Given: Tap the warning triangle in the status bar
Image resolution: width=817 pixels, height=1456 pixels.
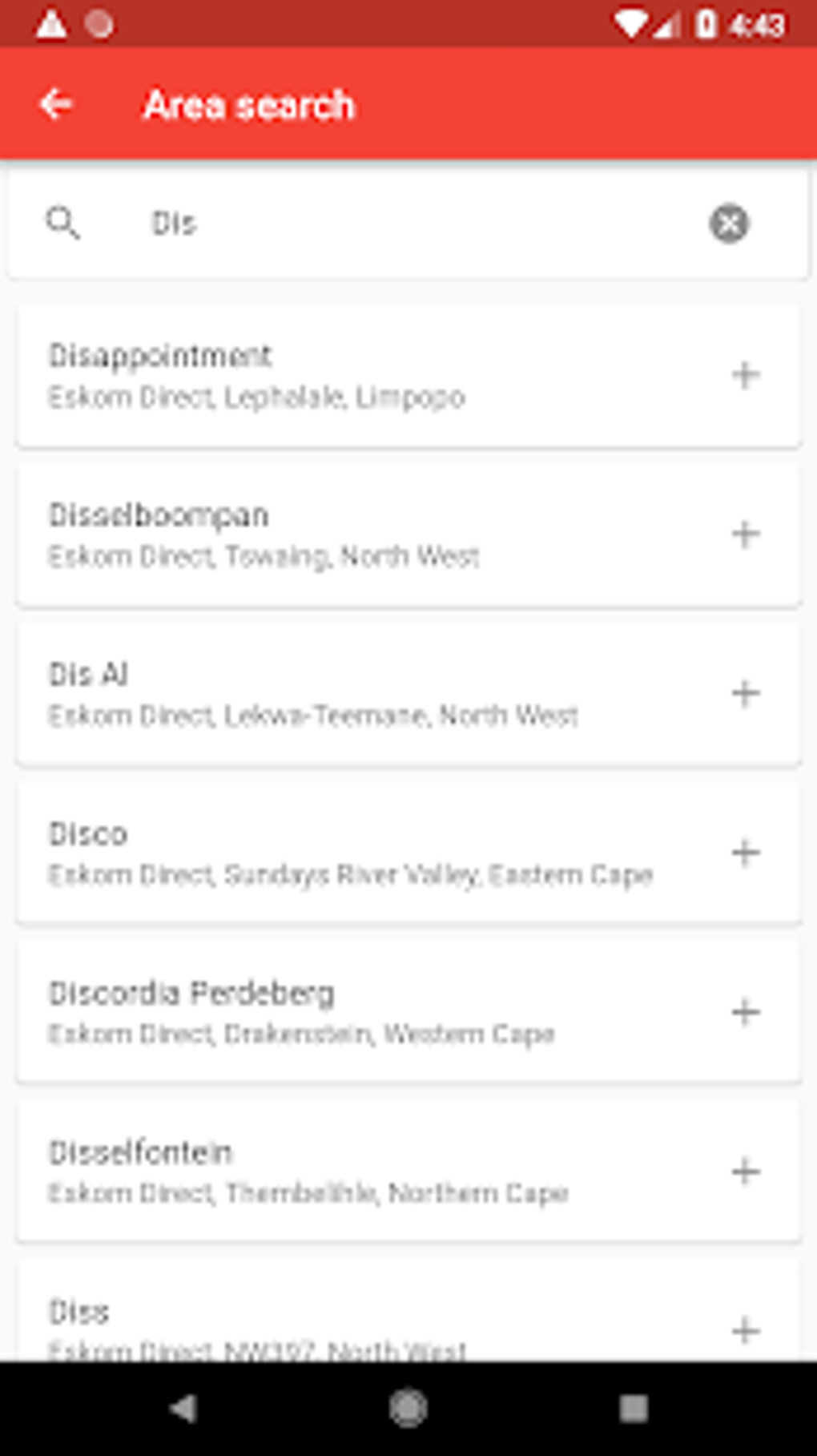Looking at the screenshot, I should pyautogui.click(x=51, y=22).
